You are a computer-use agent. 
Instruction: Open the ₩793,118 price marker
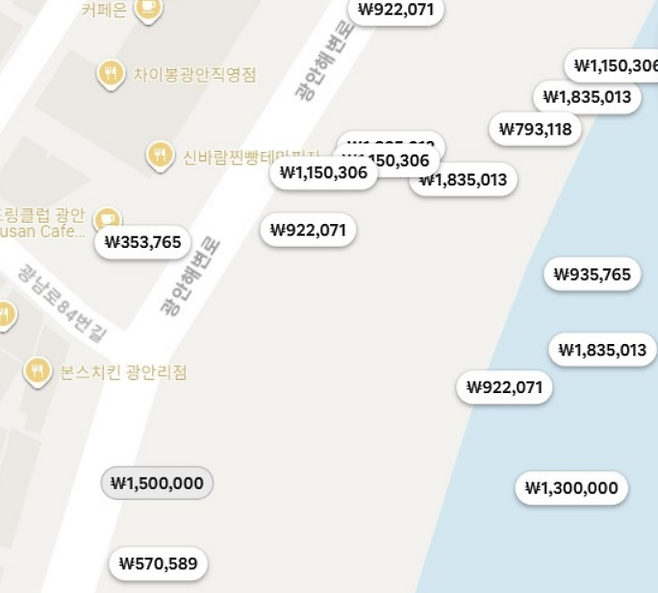pos(535,129)
